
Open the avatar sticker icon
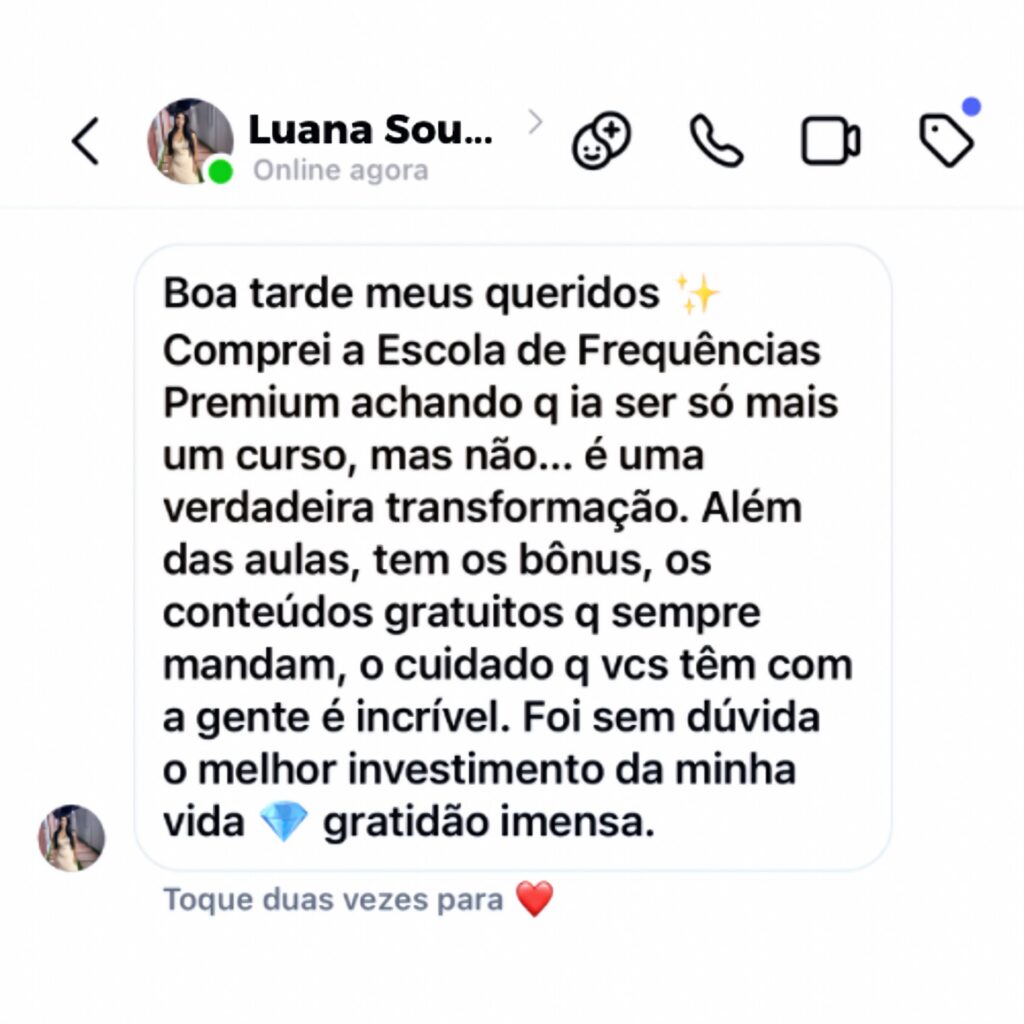601,141
